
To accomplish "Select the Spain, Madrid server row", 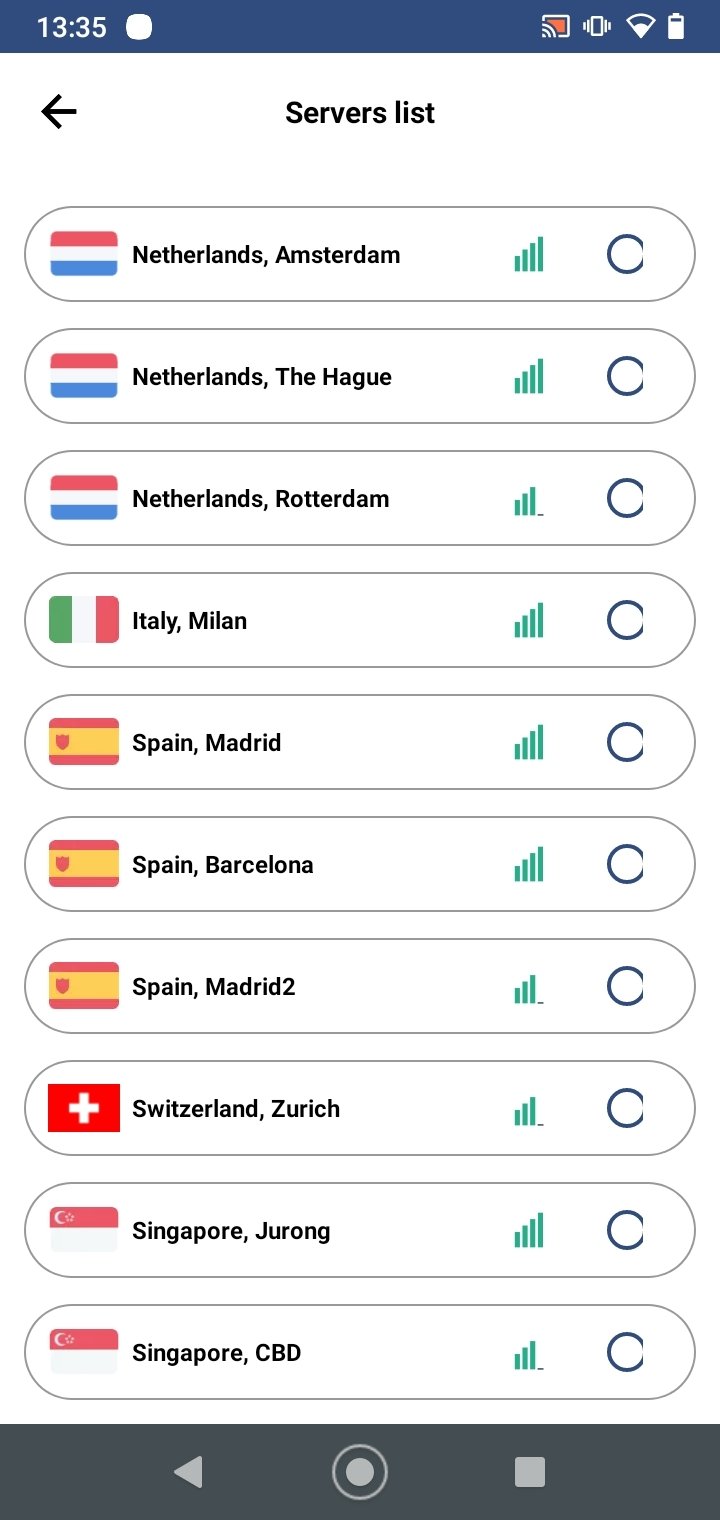I will [x=360, y=742].
